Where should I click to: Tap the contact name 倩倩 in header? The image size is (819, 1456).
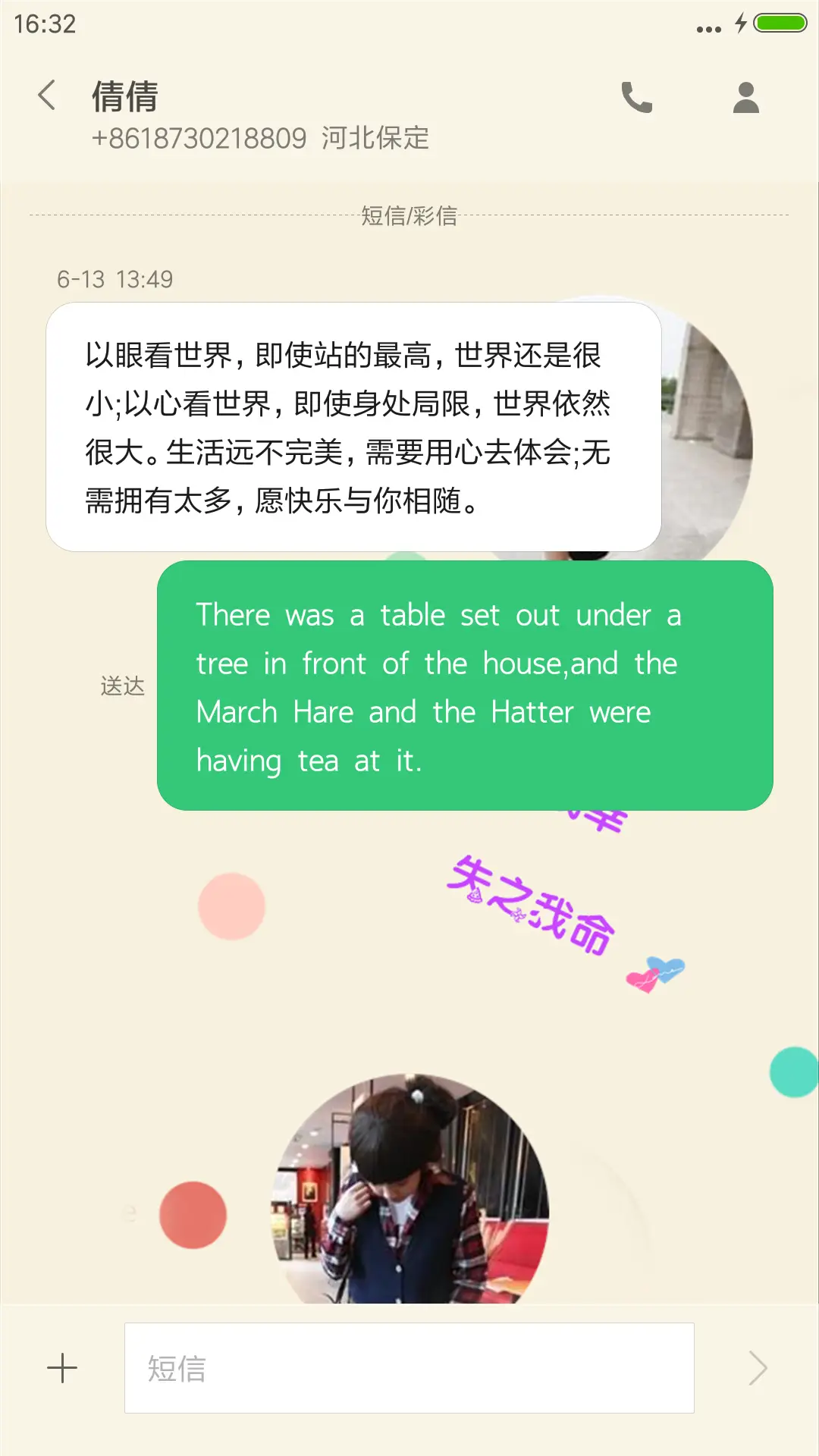tap(123, 97)
